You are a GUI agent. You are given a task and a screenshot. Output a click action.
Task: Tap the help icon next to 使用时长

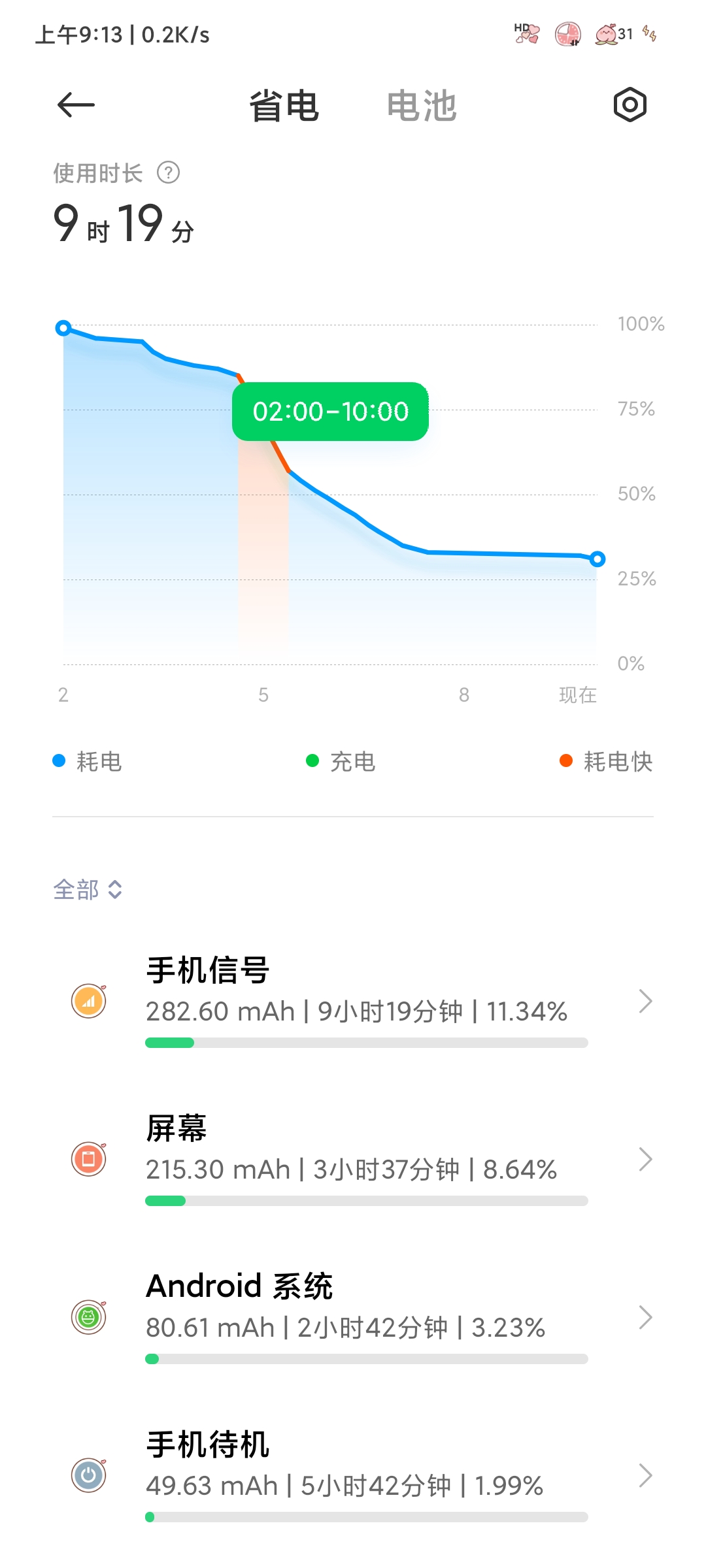point(169,173)
